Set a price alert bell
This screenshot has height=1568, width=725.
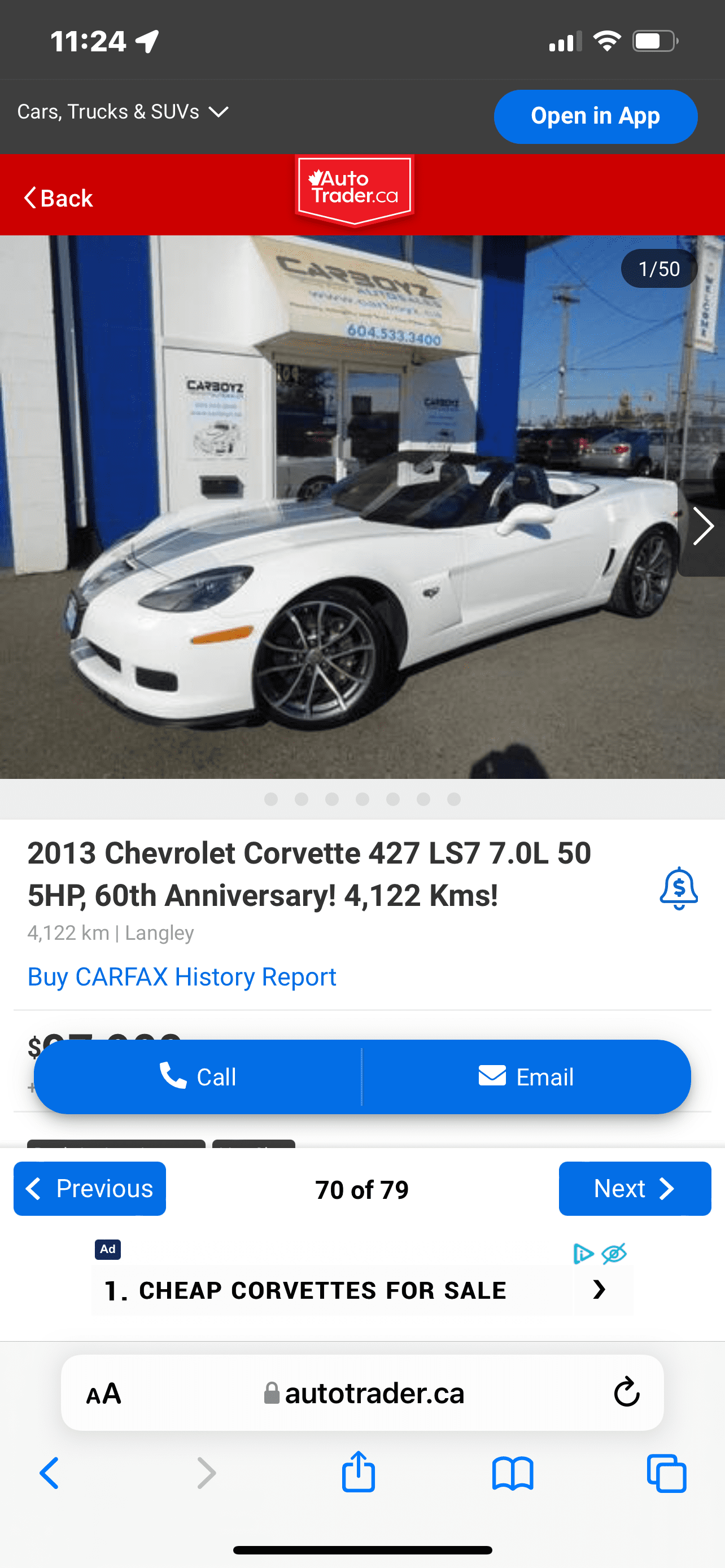pyautogui.click(x=678, y=888)
